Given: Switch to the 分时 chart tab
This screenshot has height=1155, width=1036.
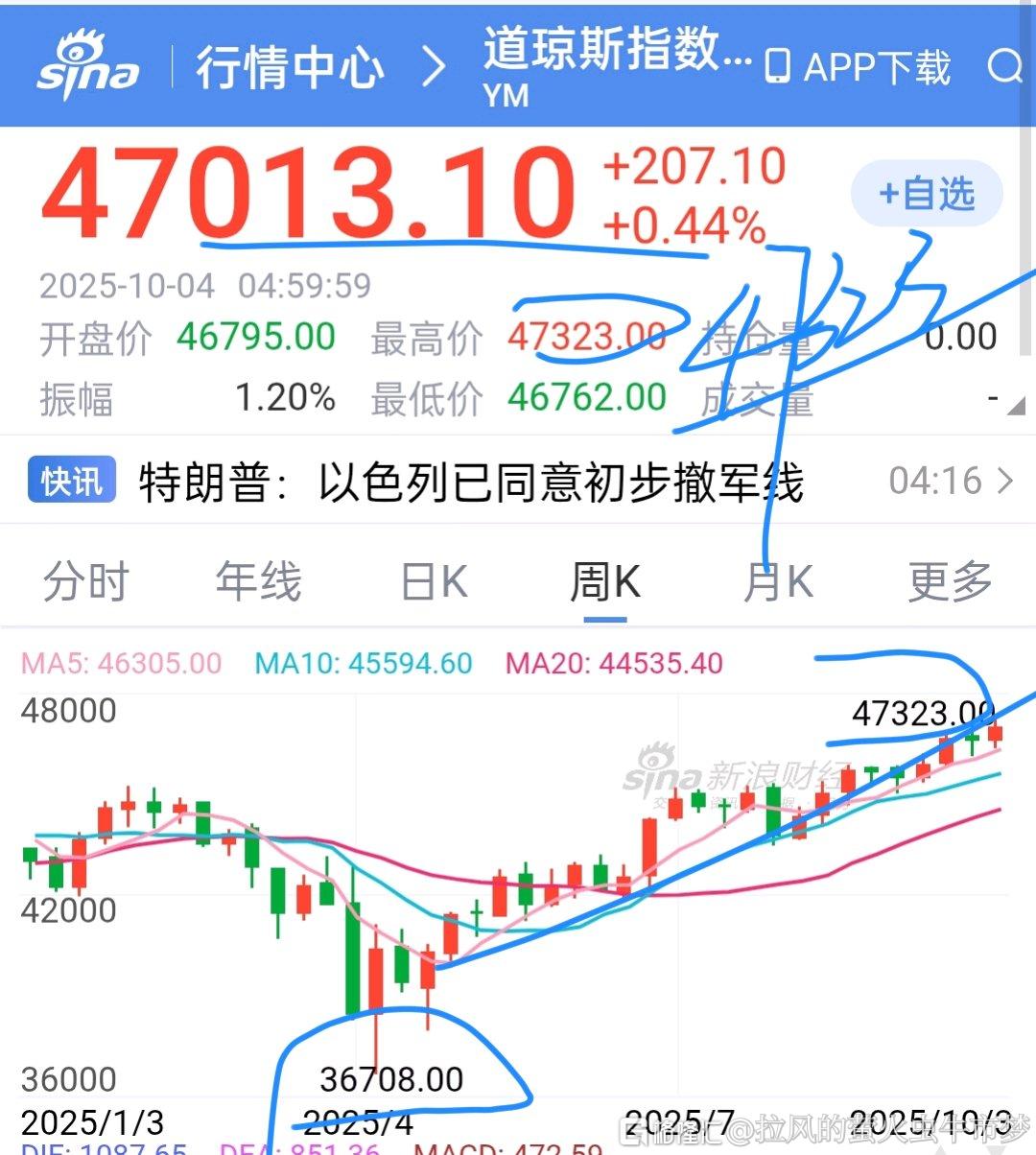Looking at the screenshot, I should (86, 581).
